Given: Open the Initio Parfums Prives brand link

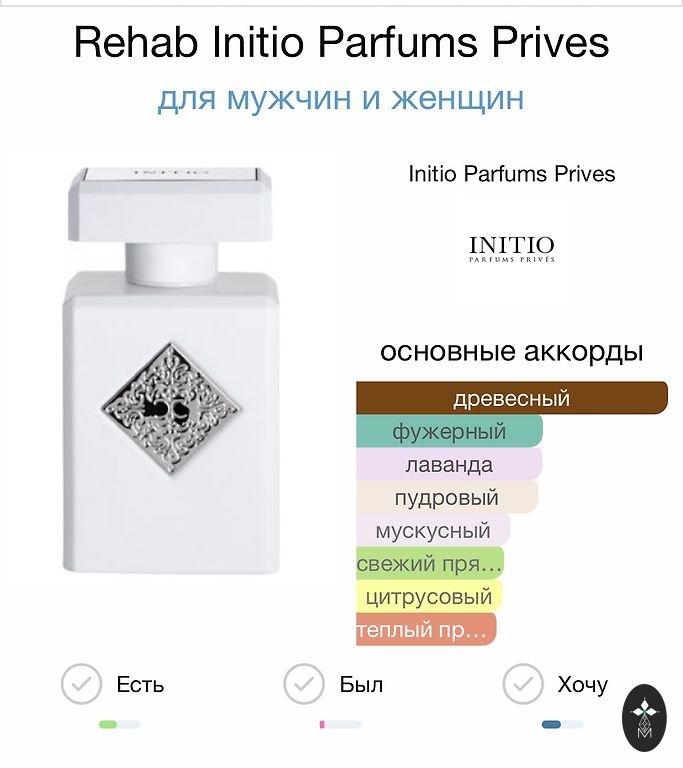Looking at the screenshot, I should tap(511, 174).
